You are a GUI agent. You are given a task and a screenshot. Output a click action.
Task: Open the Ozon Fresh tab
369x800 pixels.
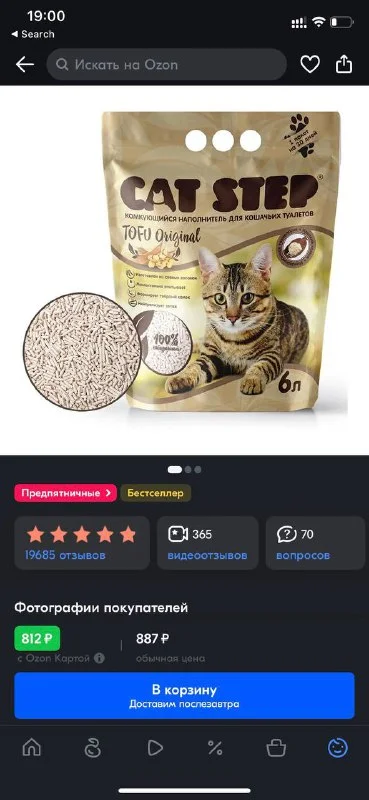(92, 748)
